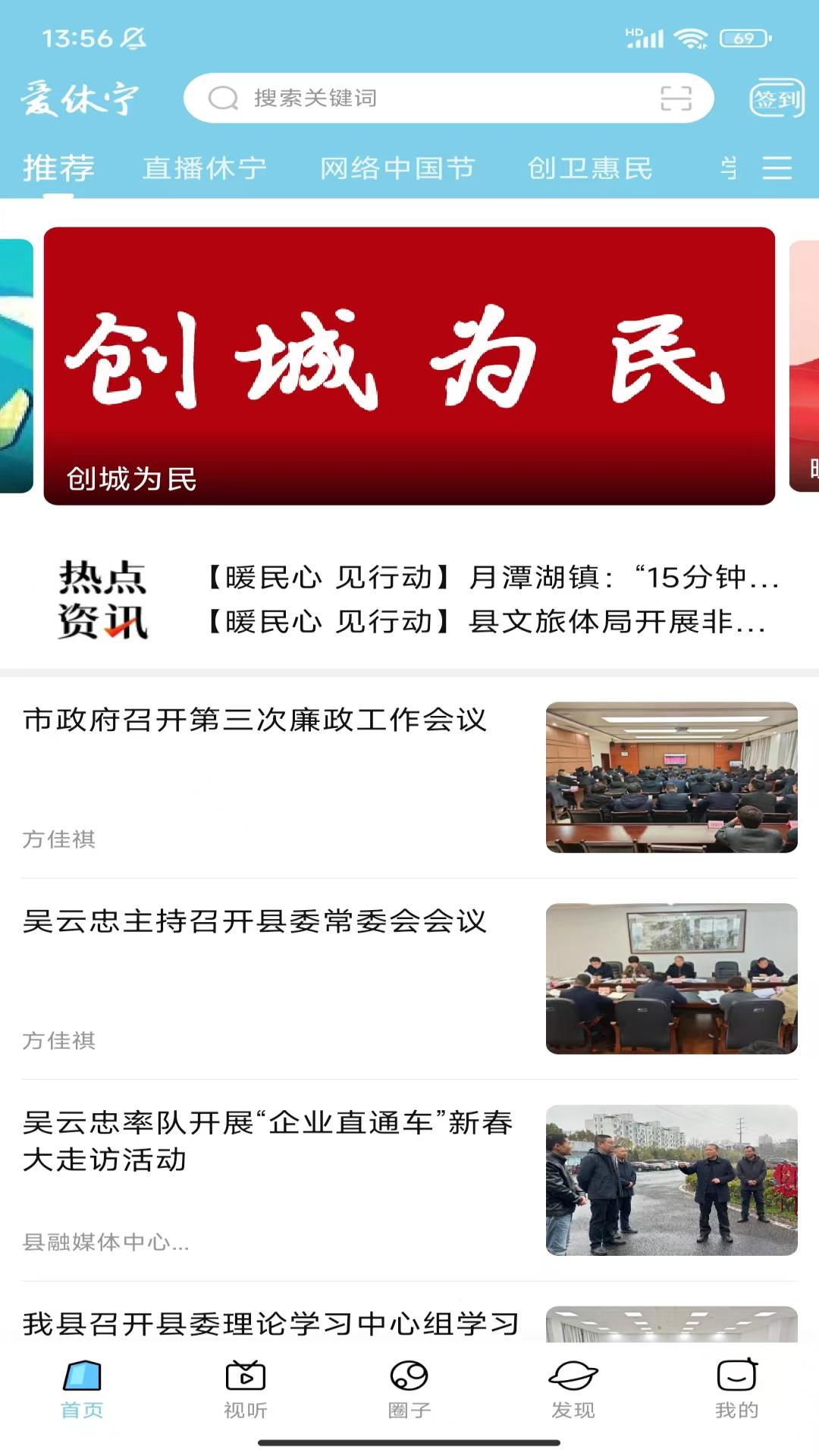
Task: Select the 推荐 tab
Action: pos(59,169)
